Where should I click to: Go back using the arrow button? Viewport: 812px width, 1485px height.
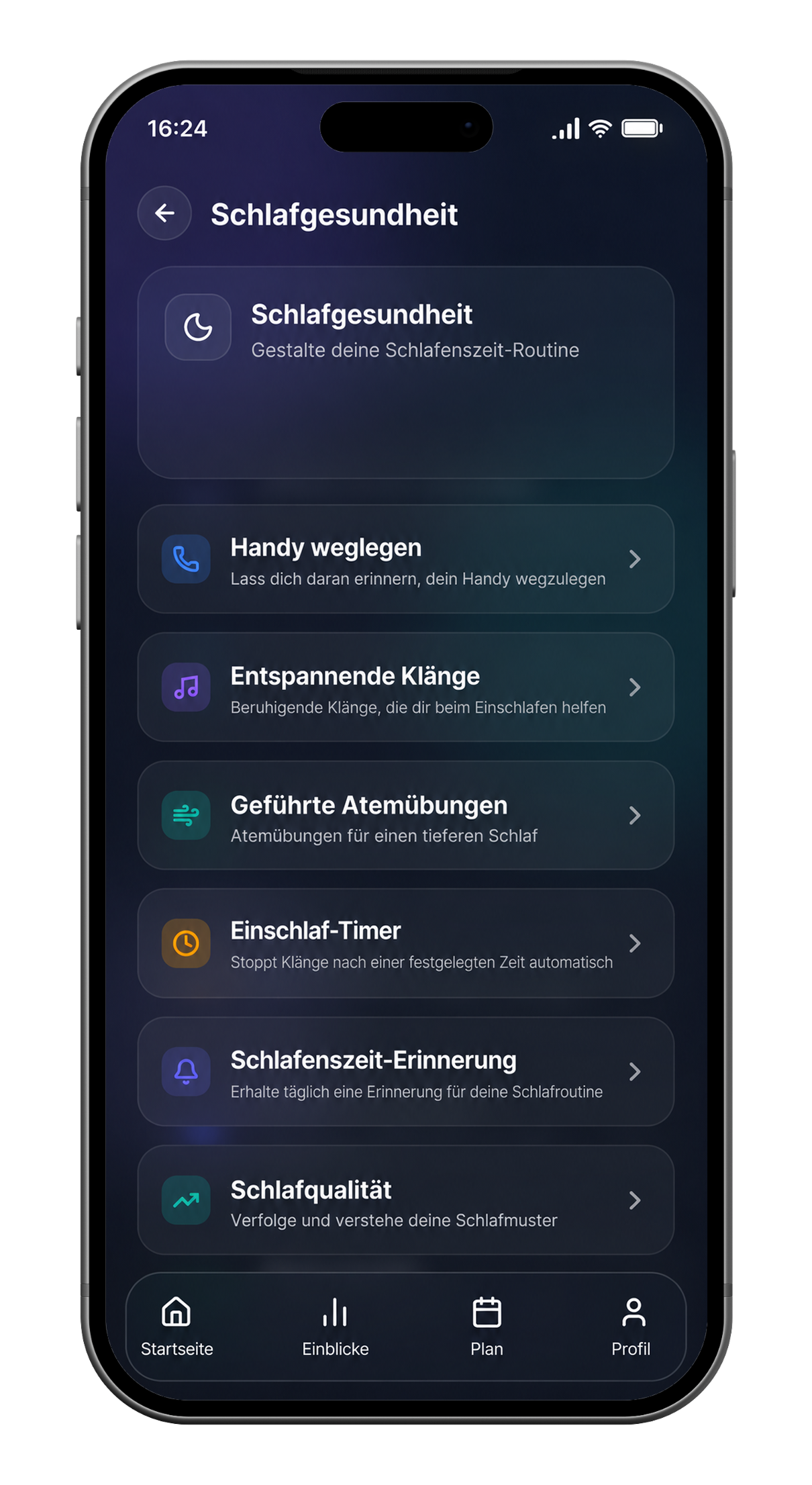click(x=164, y=213)
